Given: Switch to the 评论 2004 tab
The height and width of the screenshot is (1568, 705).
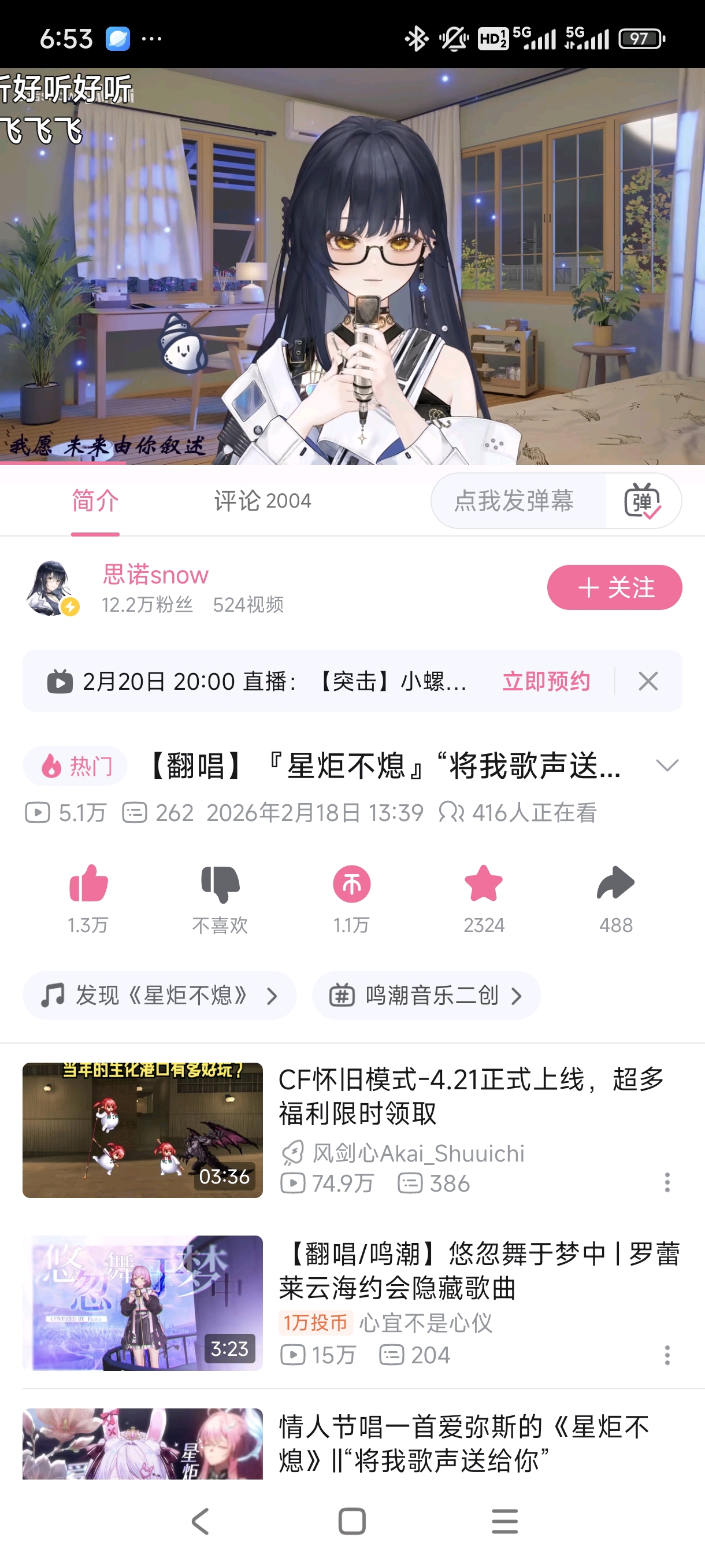Looking at the screenshot, I should [x=262, y=501].
